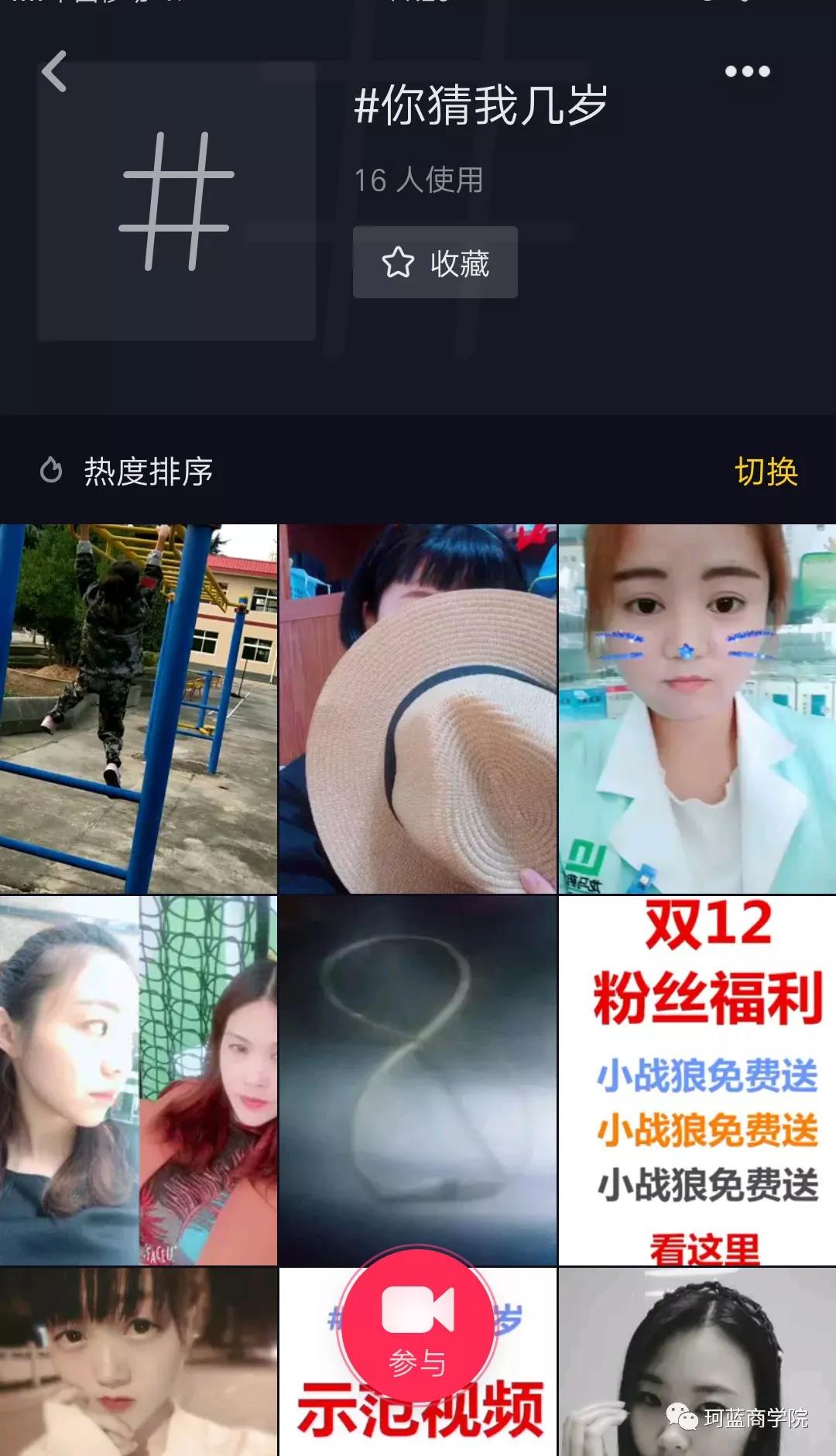Open the video of the girl with bangs
The width and height of the screenshot is (836, 1456).
pyautogui.click(x=139, y=1363)
